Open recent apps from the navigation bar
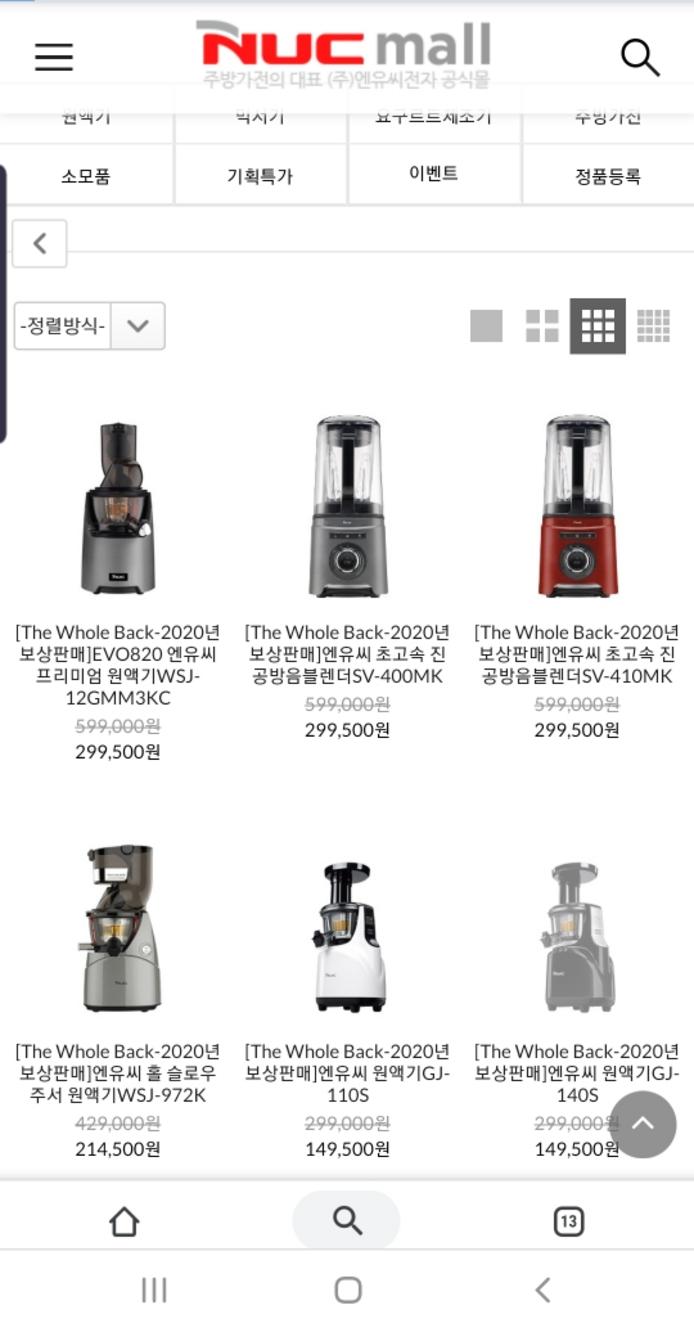 click(x=154, y=1290)
